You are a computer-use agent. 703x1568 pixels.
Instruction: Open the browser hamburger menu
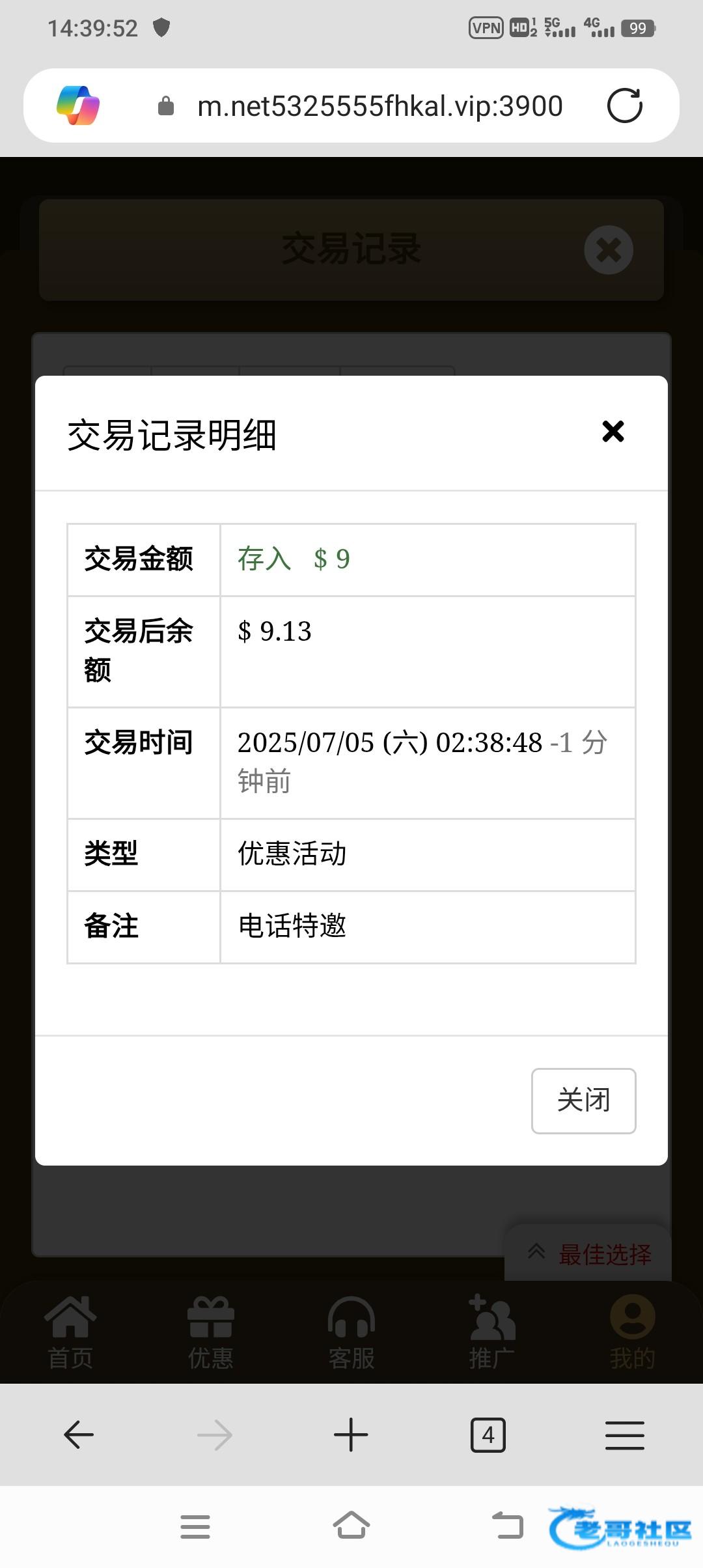click(x=624, y=1435)
